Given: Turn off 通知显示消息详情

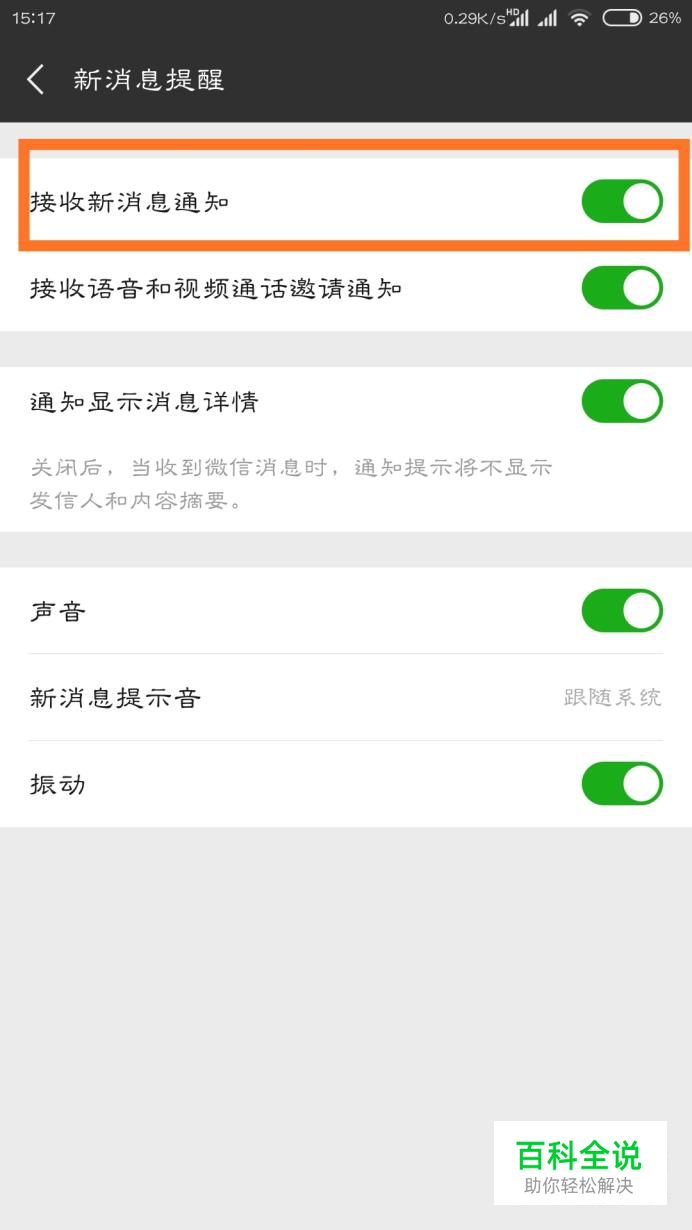Looking at the screenshot, I should point(622,401).
